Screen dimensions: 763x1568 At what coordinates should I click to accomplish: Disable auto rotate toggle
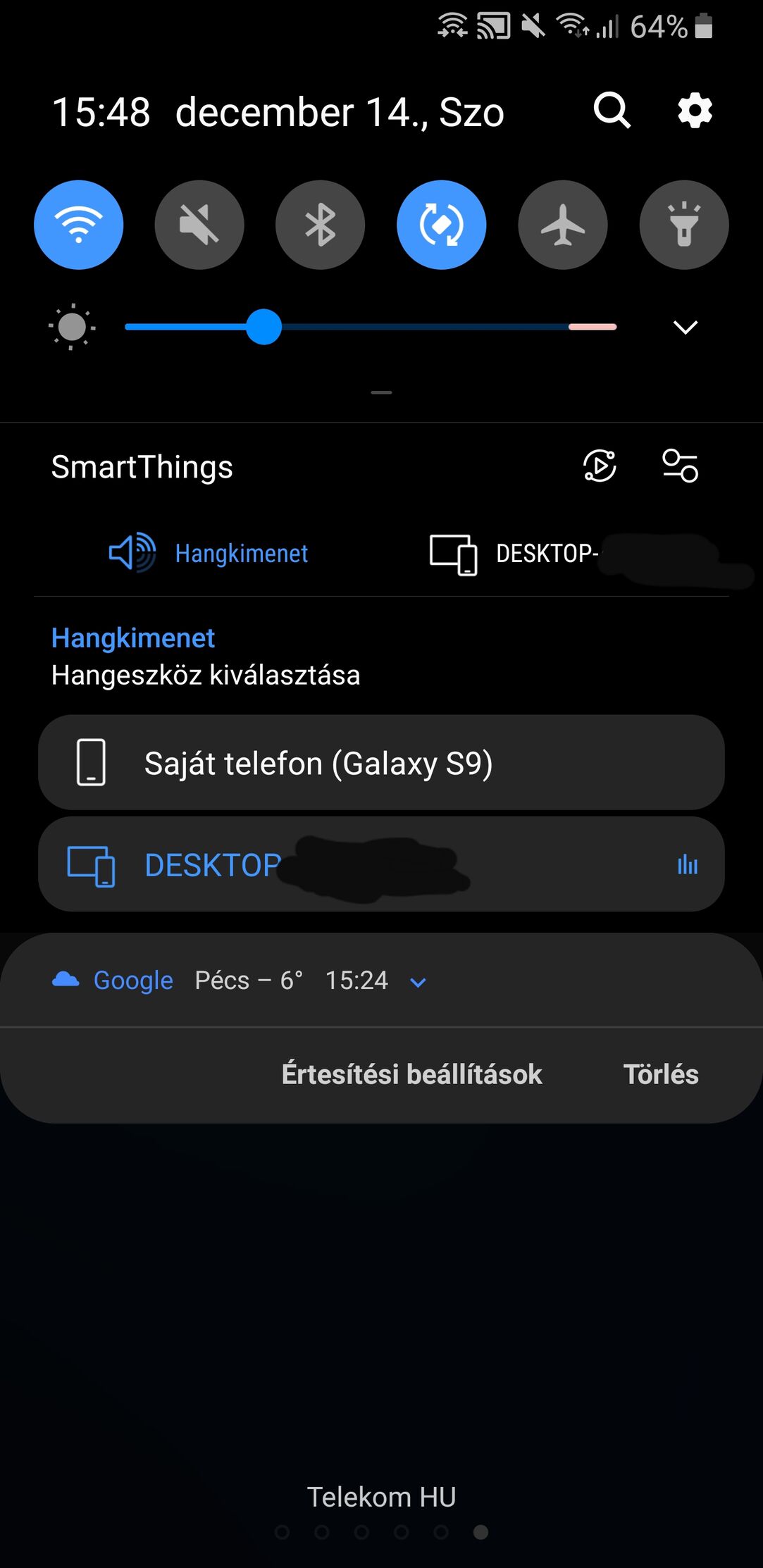coord(442,225)
